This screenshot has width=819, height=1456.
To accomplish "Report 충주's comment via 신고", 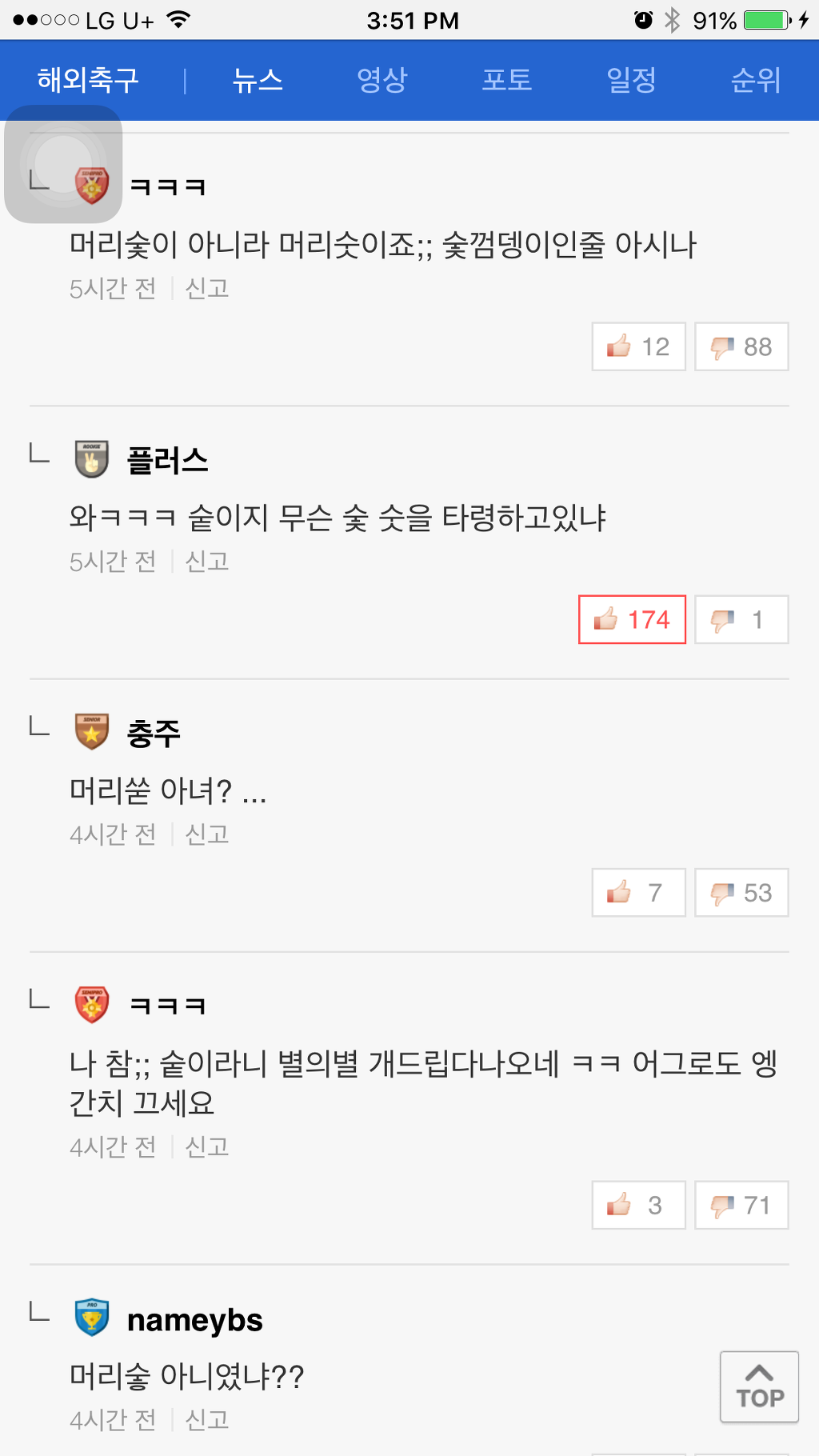I will [207, 834].
